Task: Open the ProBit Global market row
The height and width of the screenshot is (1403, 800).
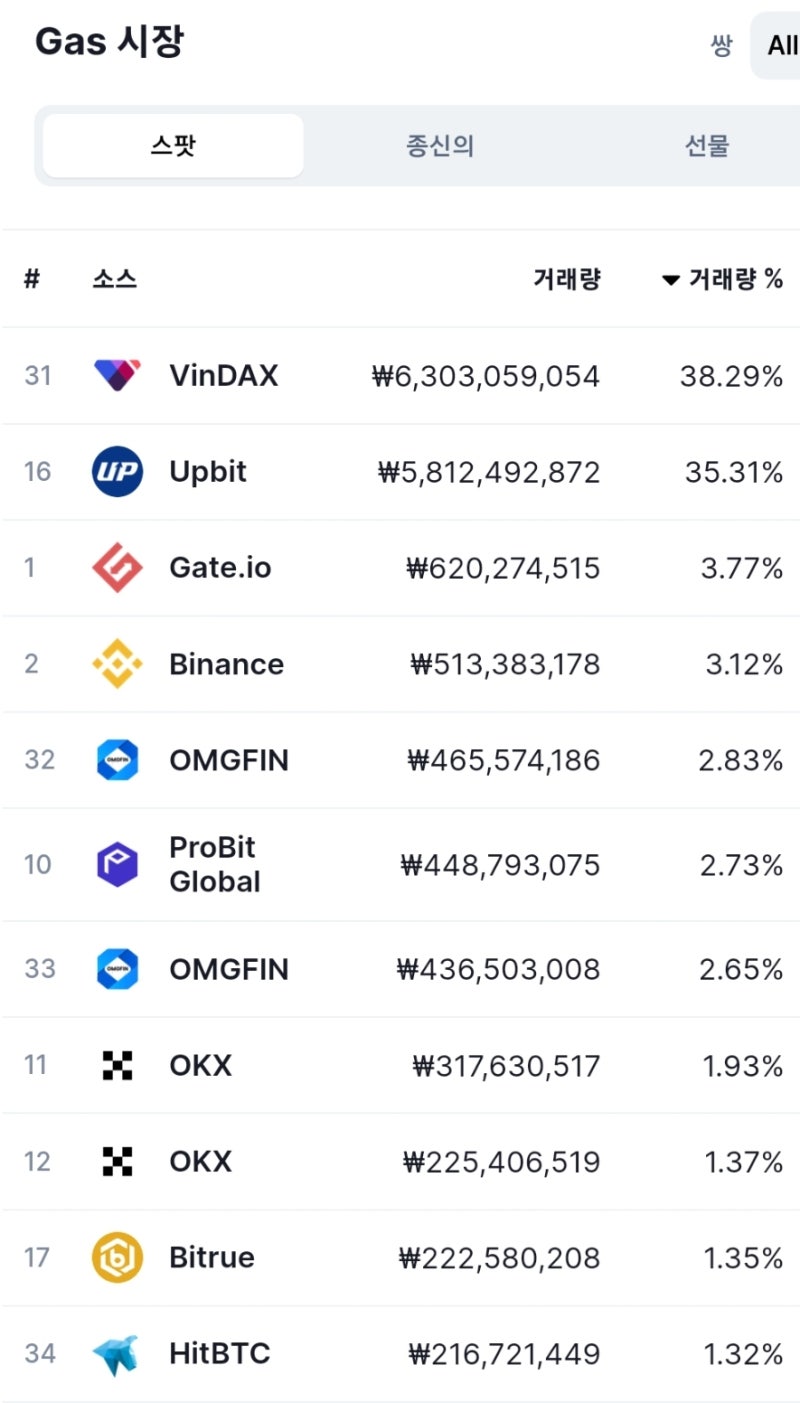Action: tap(400, 865)
